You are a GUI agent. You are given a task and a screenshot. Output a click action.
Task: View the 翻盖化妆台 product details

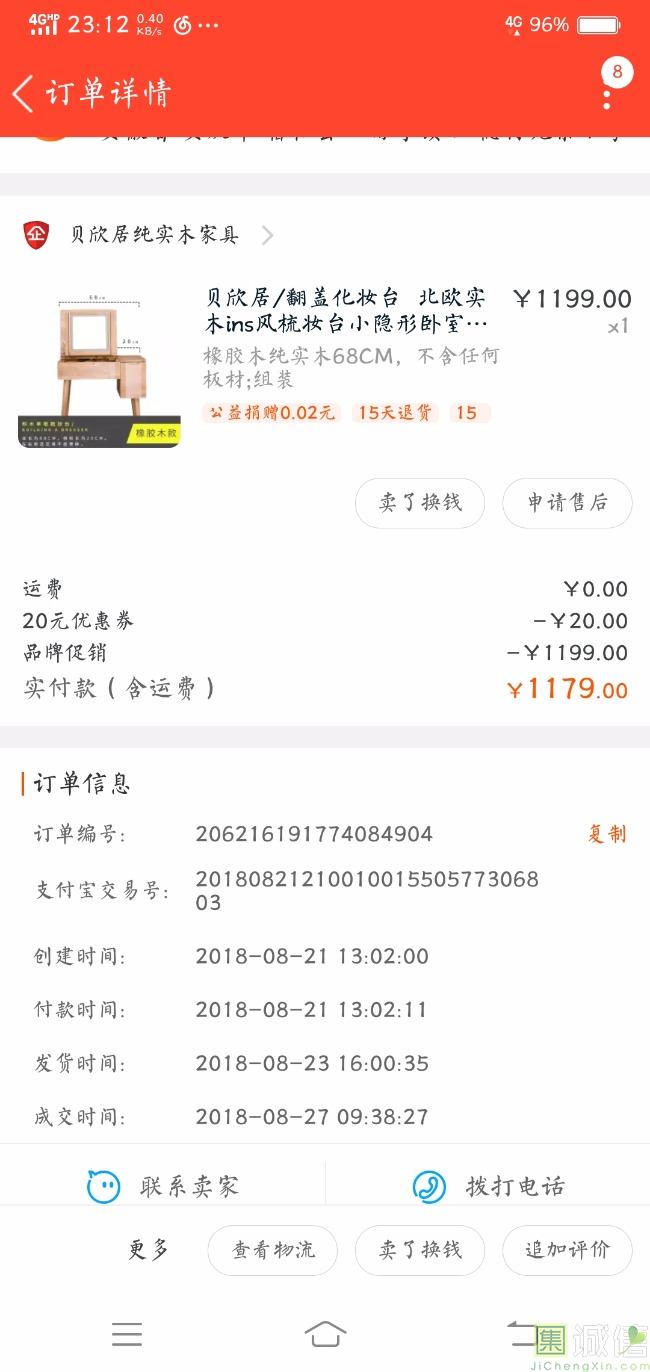coord(346,310)
